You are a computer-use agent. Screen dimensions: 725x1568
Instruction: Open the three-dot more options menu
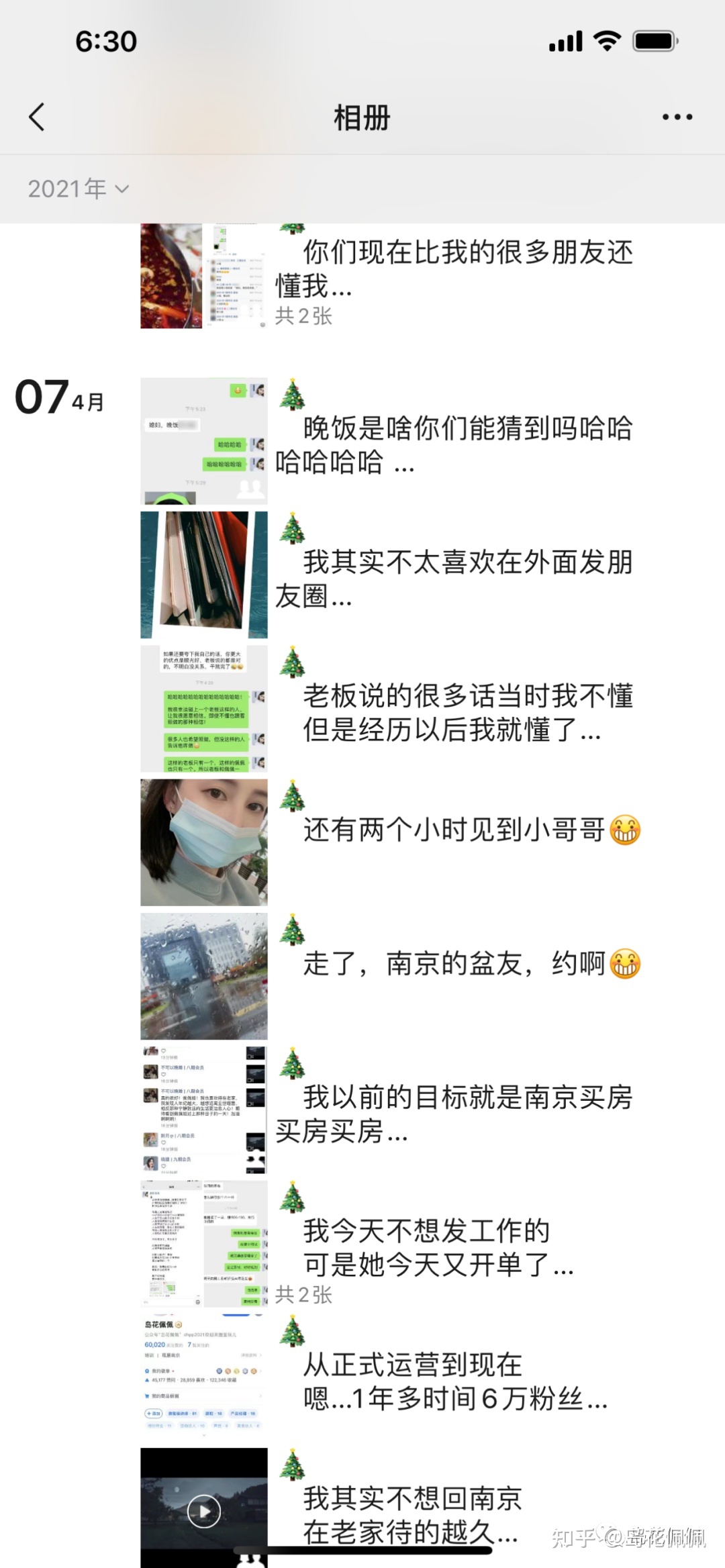(x=677, y=117)
